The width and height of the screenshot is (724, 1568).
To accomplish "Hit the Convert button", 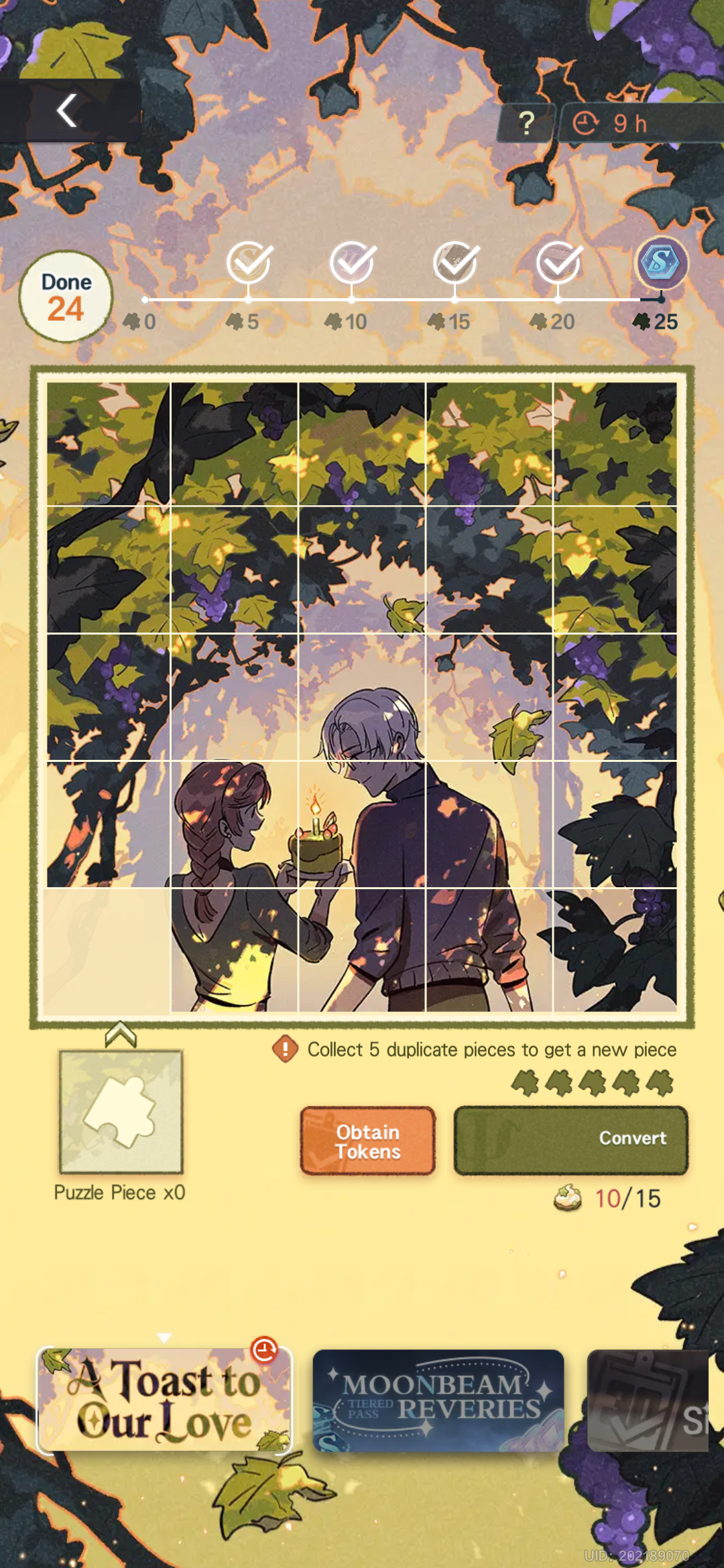I will 571,1139.
